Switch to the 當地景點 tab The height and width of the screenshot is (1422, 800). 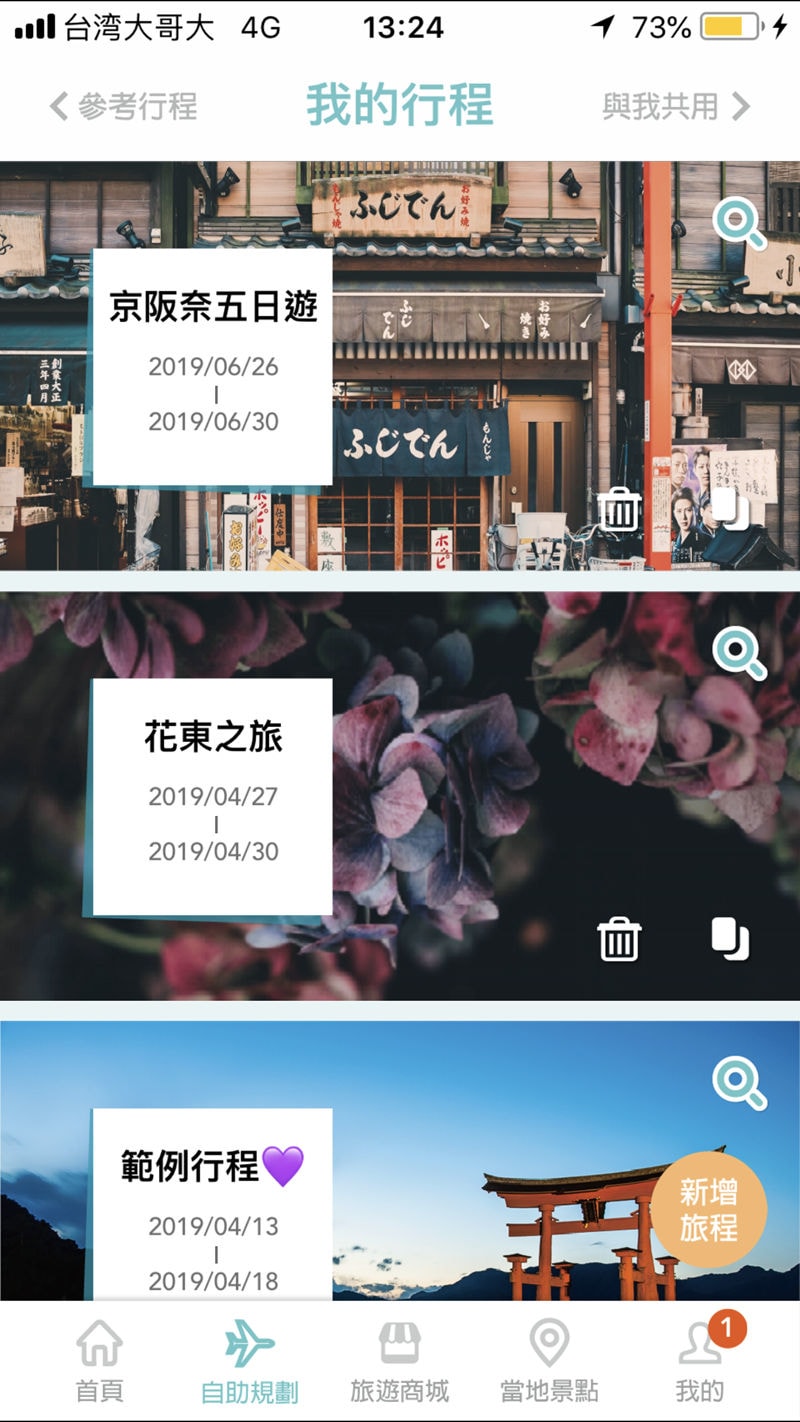point(549,1360)
